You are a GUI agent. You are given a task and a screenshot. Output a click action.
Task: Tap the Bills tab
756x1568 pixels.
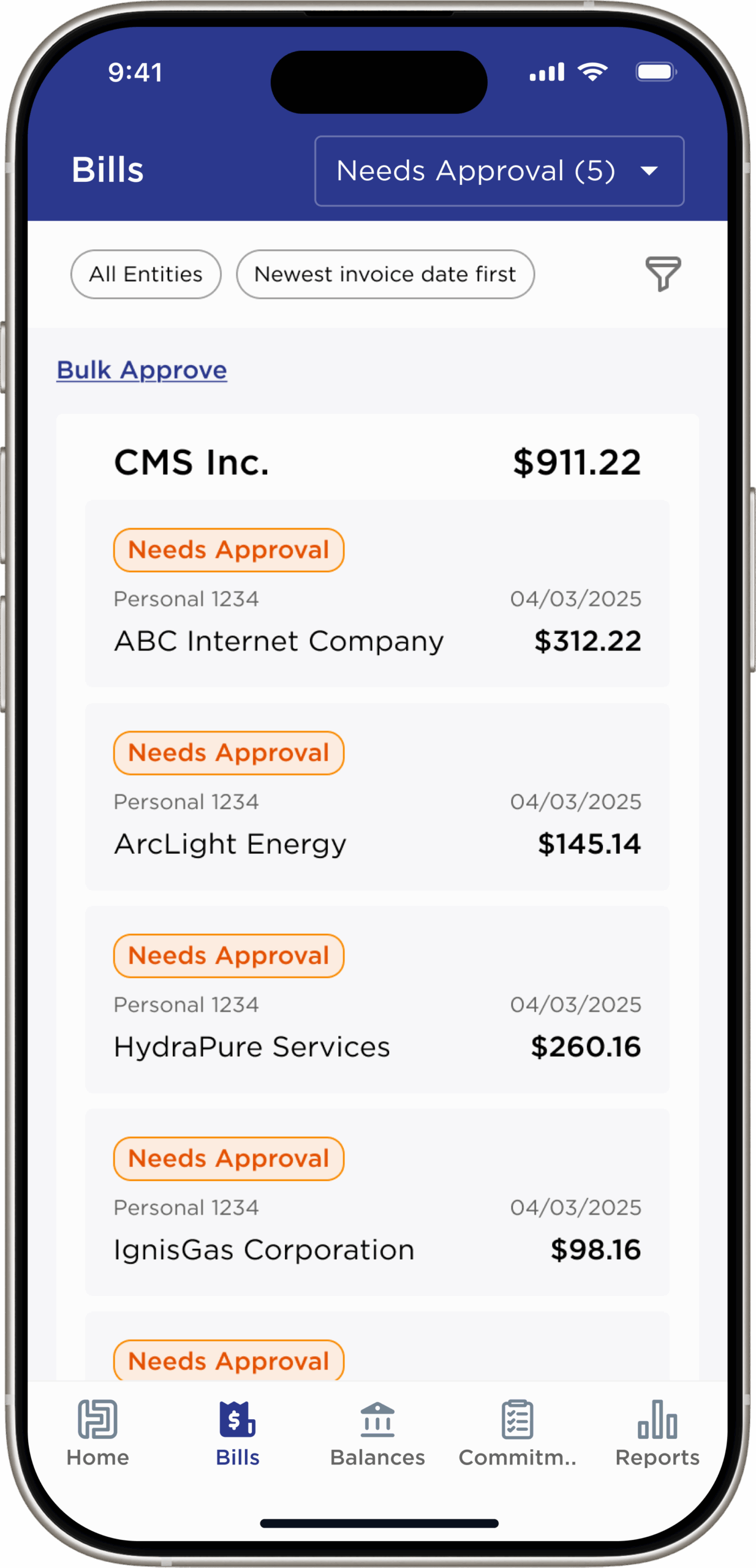pos(238,1433)
